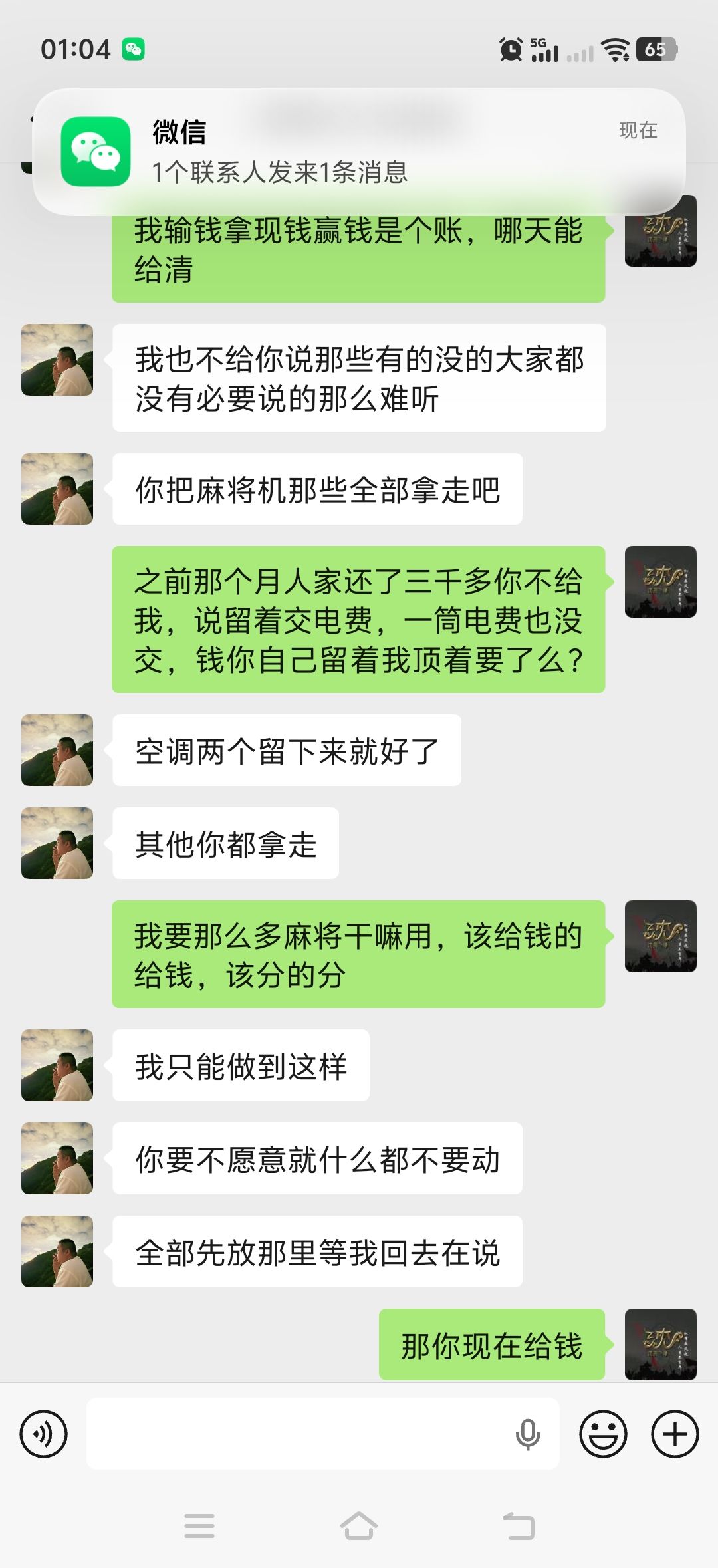The height and width of the screenshot is (1568, 718).
Task: Go back using system back button
Action: click(x=519, y=1525)
